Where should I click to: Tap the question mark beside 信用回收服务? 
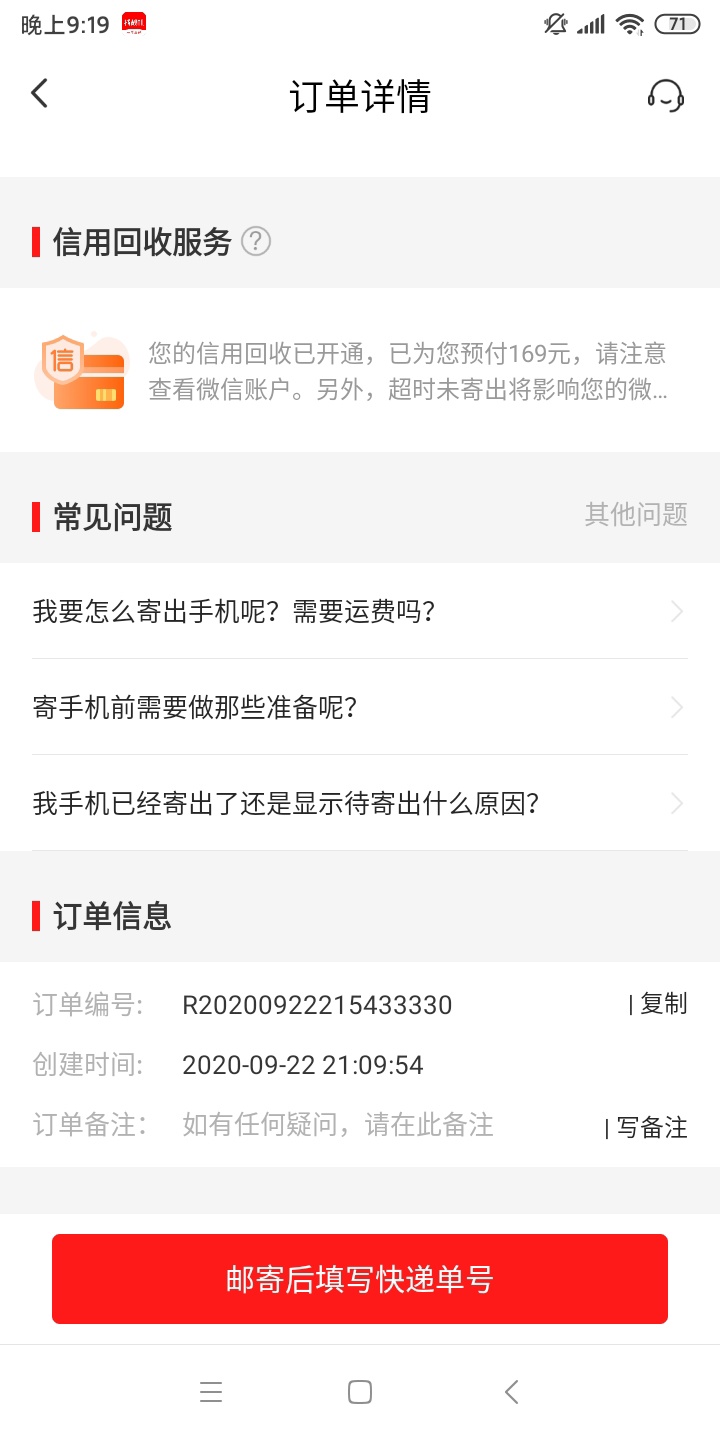[256, 242]
